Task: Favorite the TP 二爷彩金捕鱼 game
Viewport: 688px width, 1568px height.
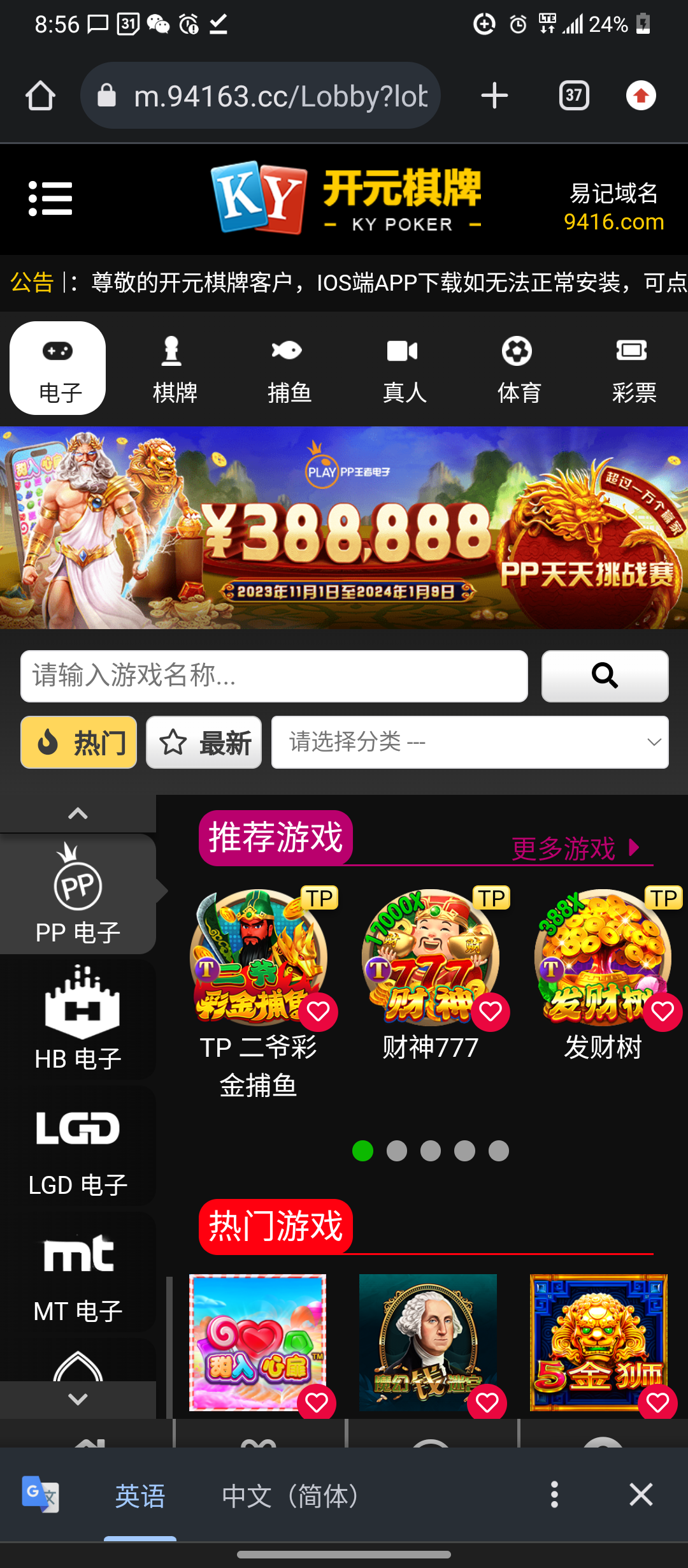Action: [319, 1010]
